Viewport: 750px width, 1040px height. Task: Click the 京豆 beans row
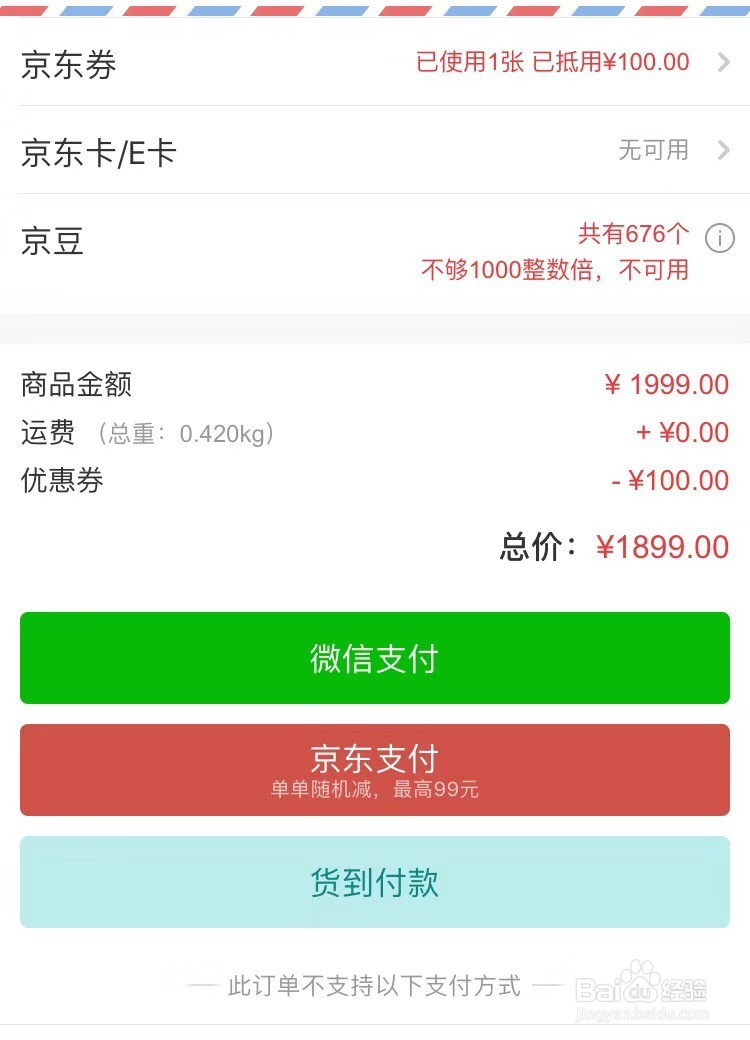pos(375,240)
